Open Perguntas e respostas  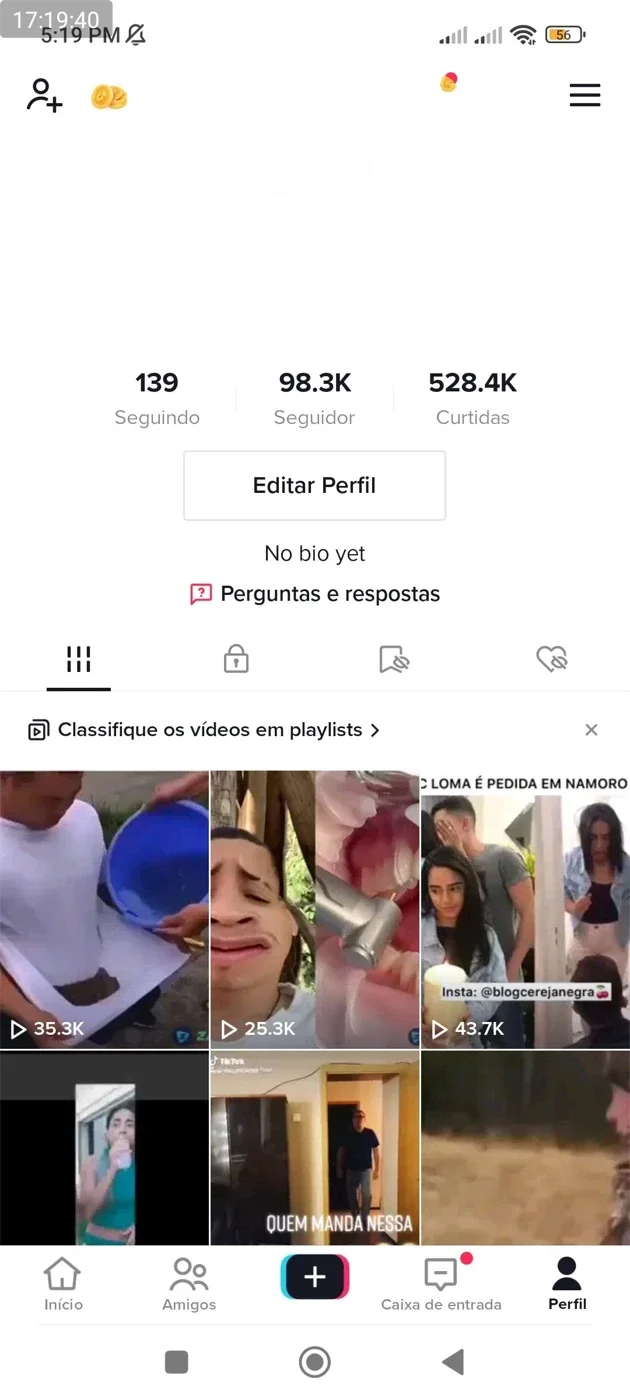(x=315, y=594)
